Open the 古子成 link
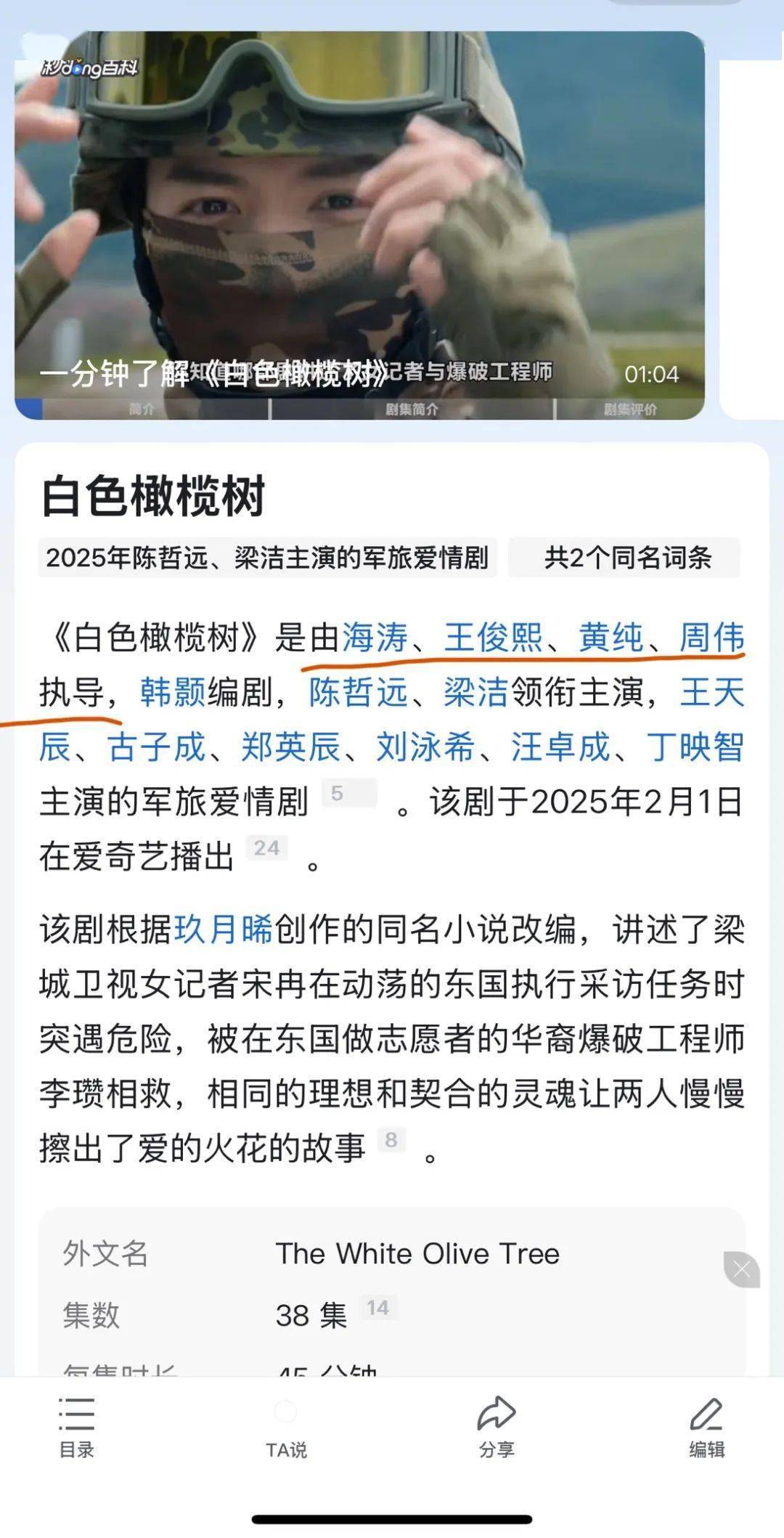Screen dimensions: 784x1538 [x=156, y=746]
